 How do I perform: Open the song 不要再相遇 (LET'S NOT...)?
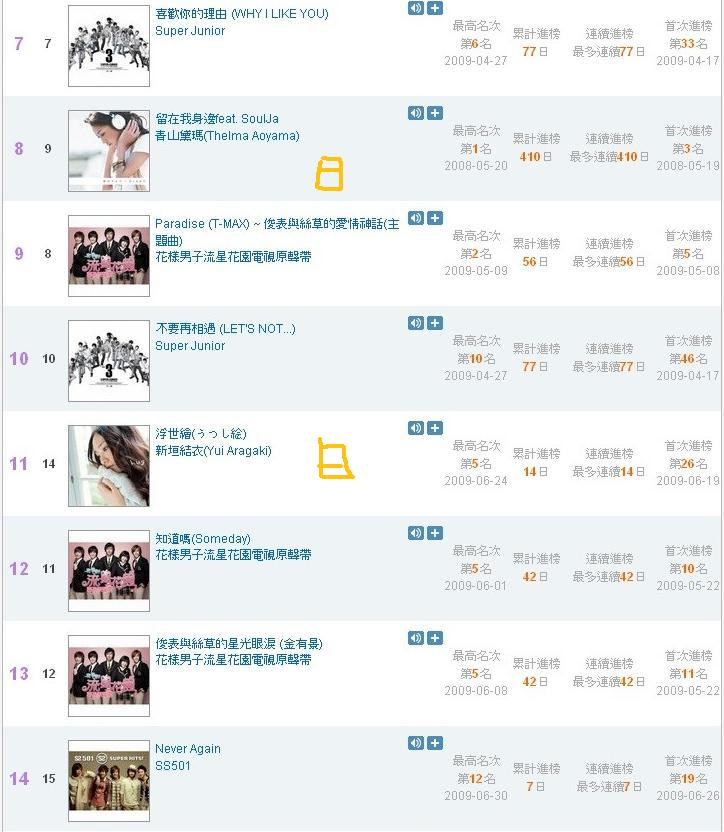tap(225, 329)
